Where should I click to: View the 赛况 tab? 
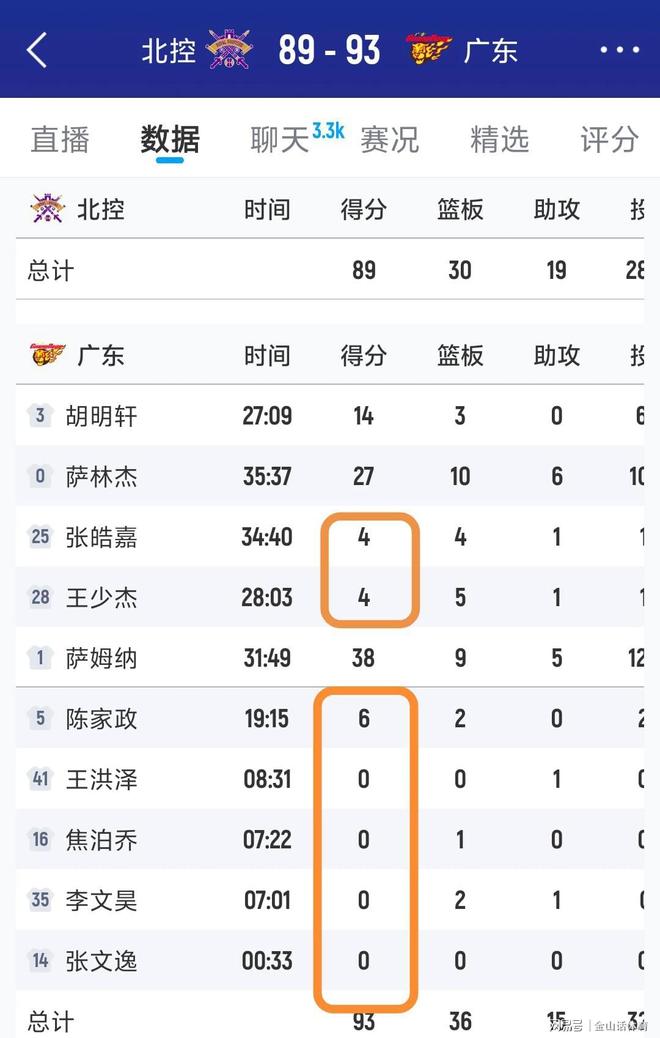[389, 139]
